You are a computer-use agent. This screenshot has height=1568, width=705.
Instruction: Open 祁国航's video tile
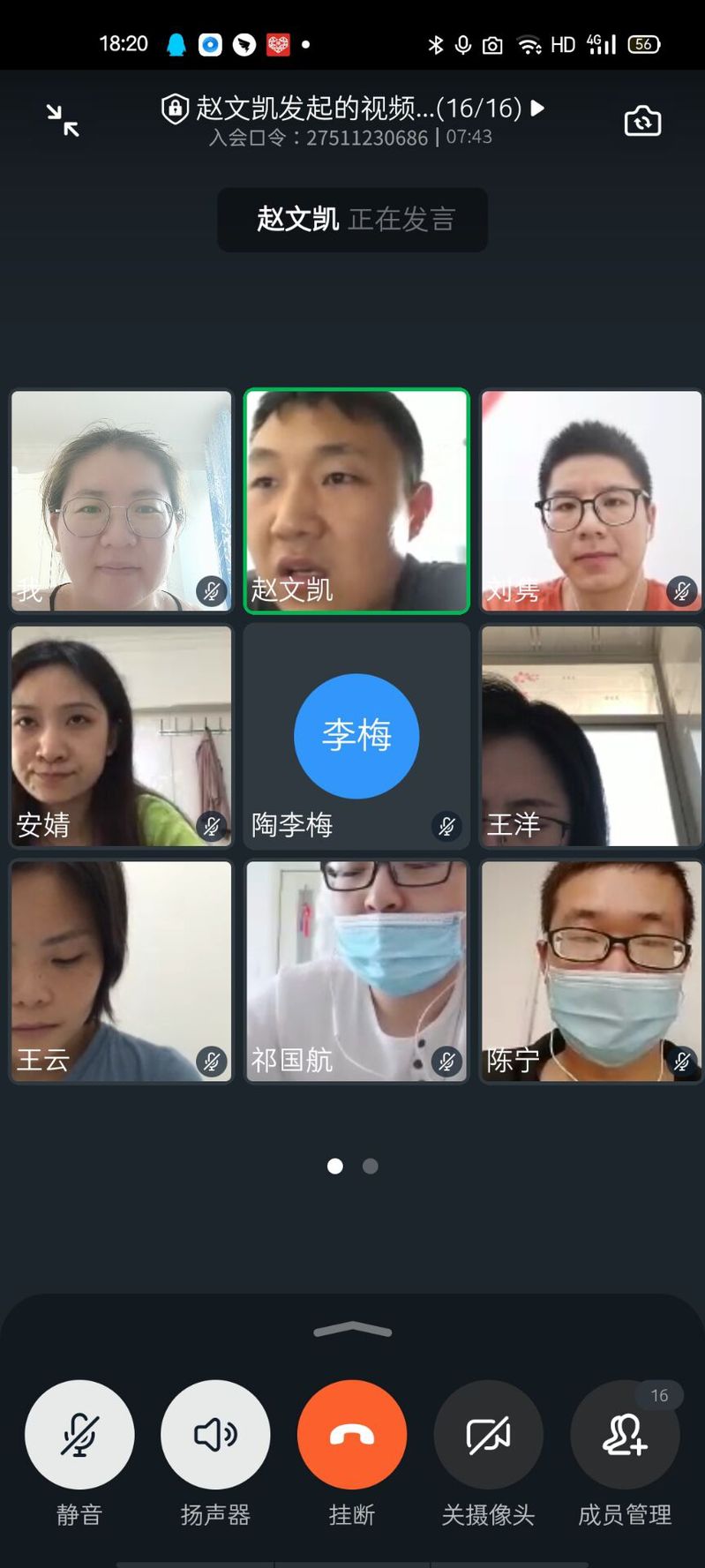click(x=356, y=971)
